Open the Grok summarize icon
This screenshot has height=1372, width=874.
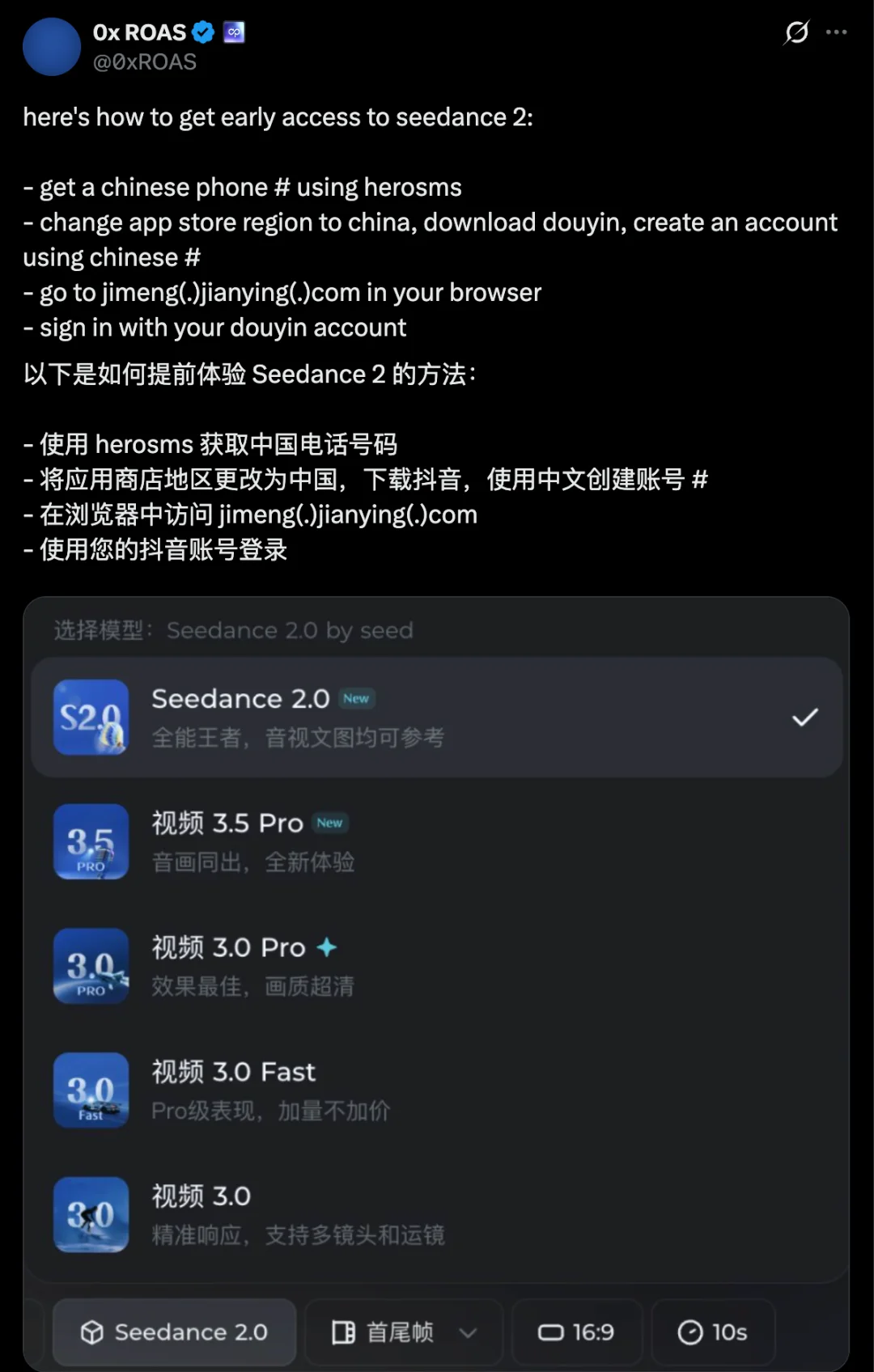tap(795, 33)
